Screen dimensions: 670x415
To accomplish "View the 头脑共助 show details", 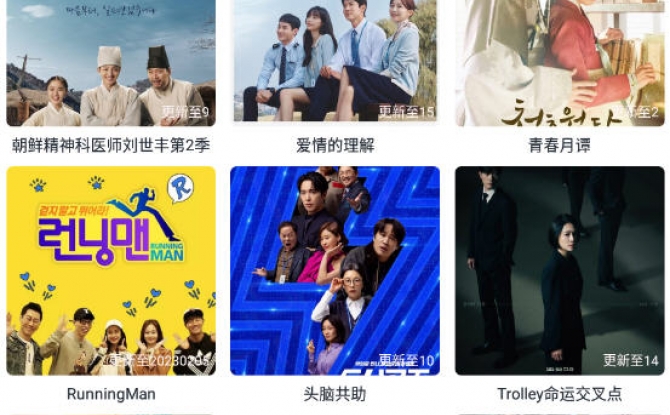I will (334, 271).
